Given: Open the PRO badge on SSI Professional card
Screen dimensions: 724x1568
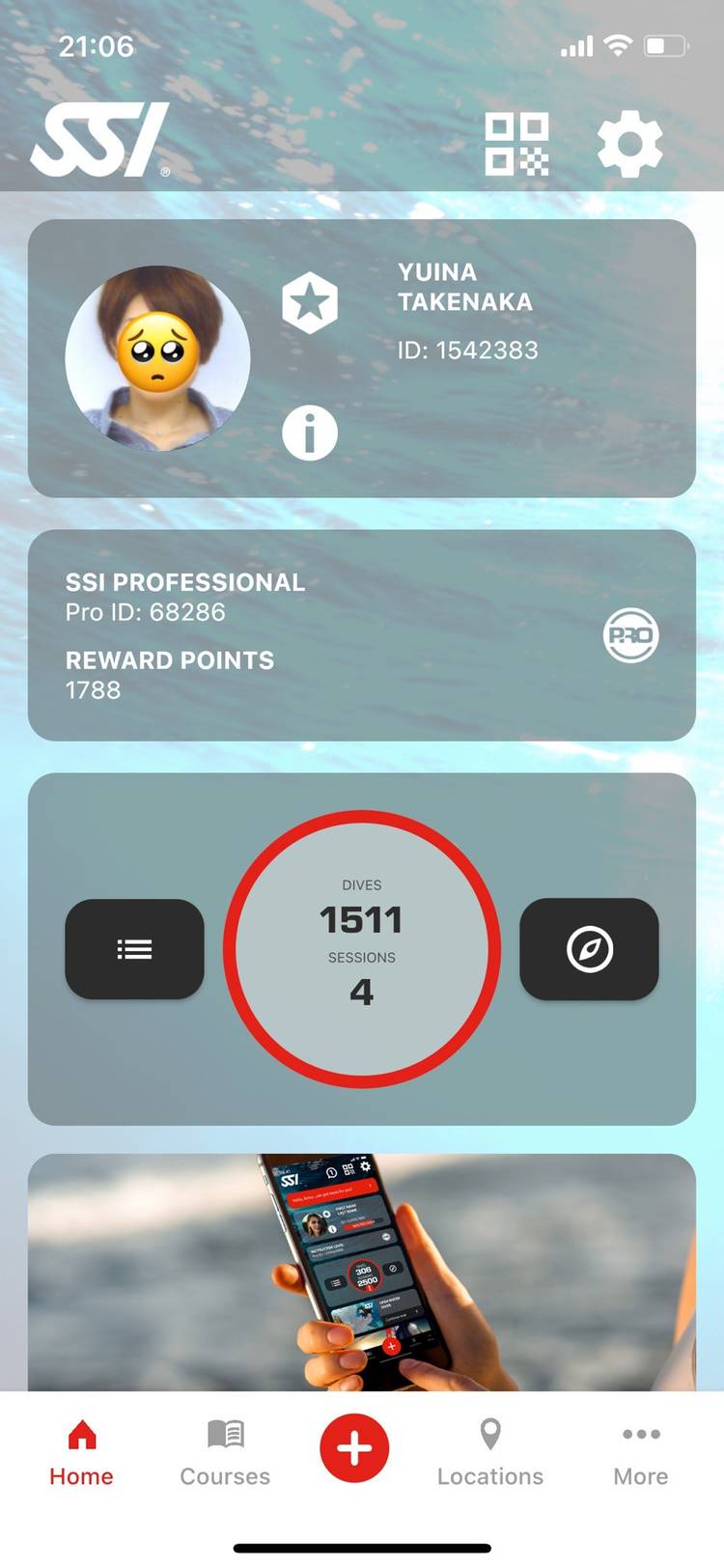Looking at the screenshot, I should click(631, 635).
